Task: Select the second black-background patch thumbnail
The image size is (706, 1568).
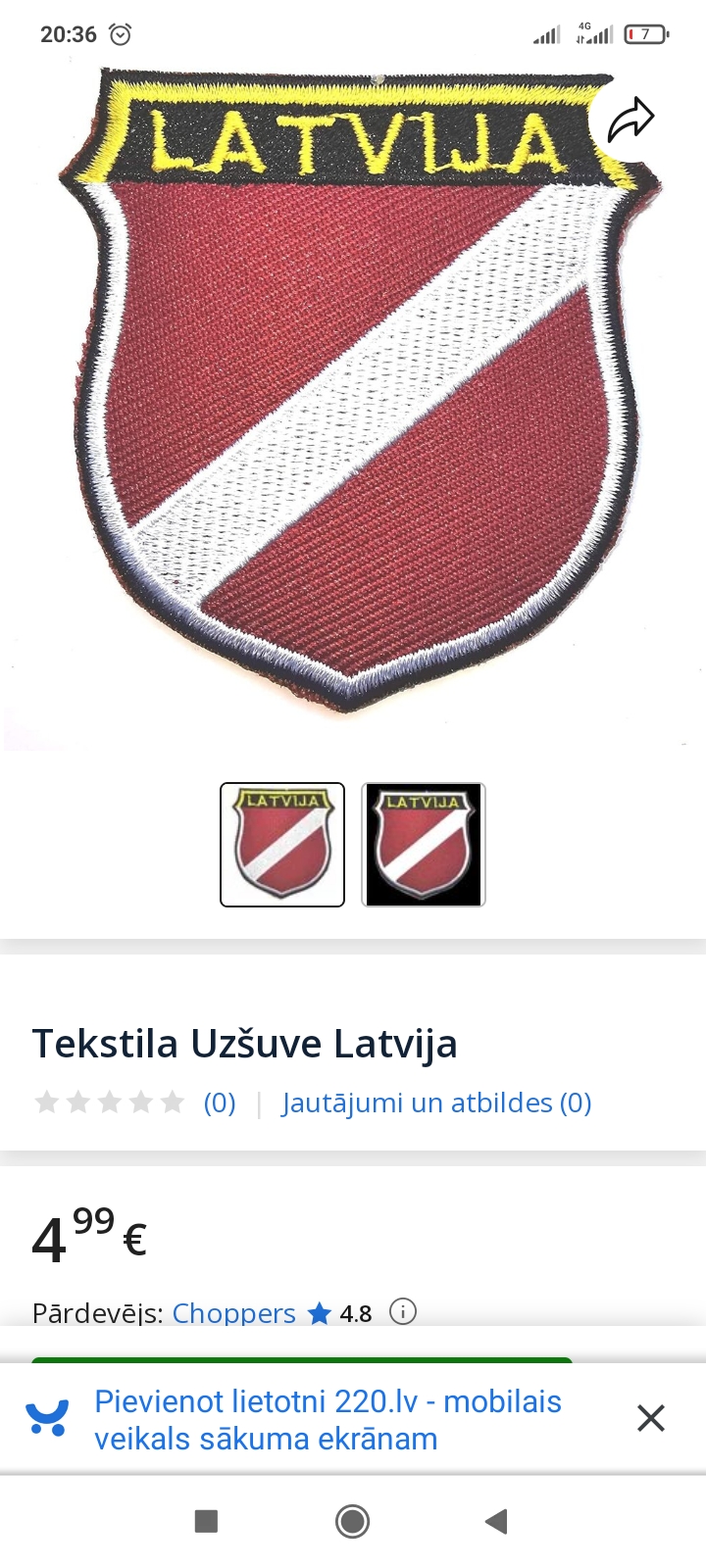Action: pos(424,845)
